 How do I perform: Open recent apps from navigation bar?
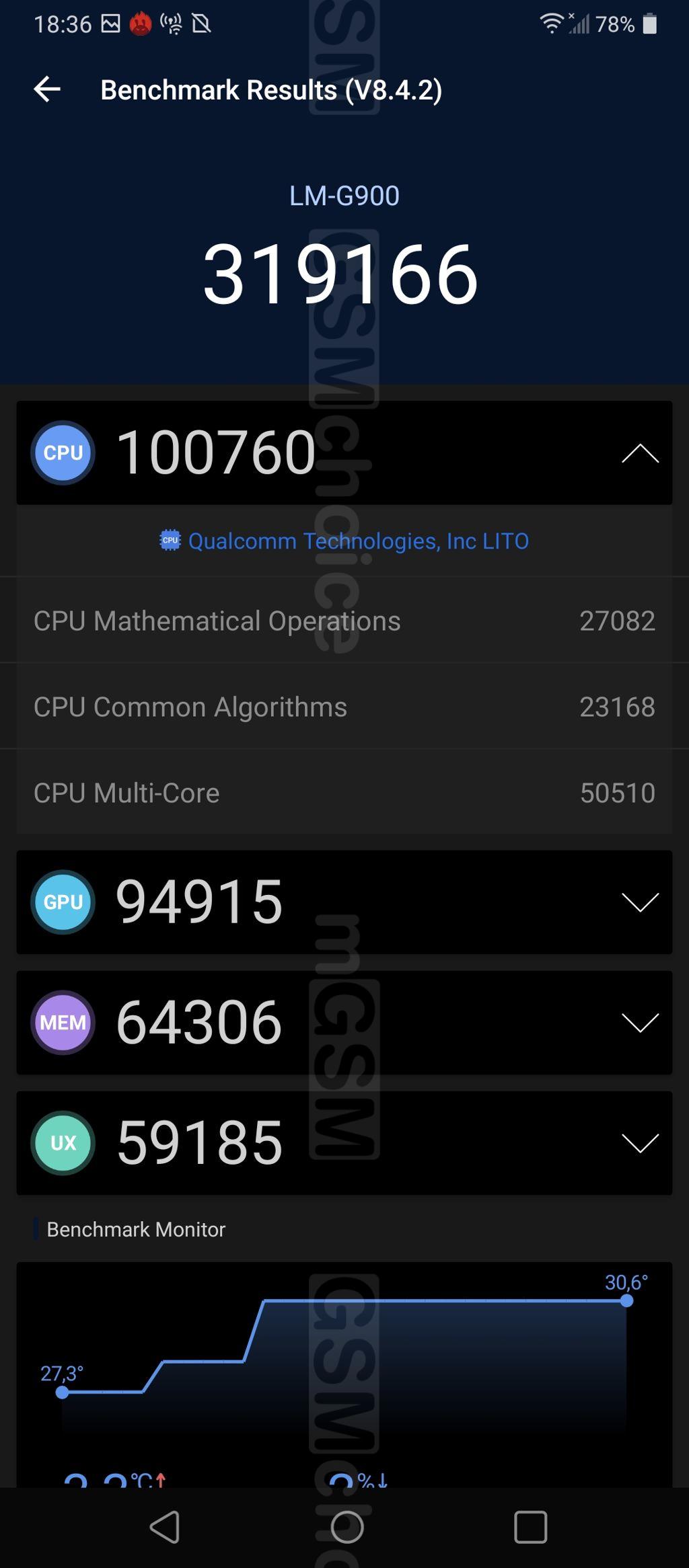530,1527
